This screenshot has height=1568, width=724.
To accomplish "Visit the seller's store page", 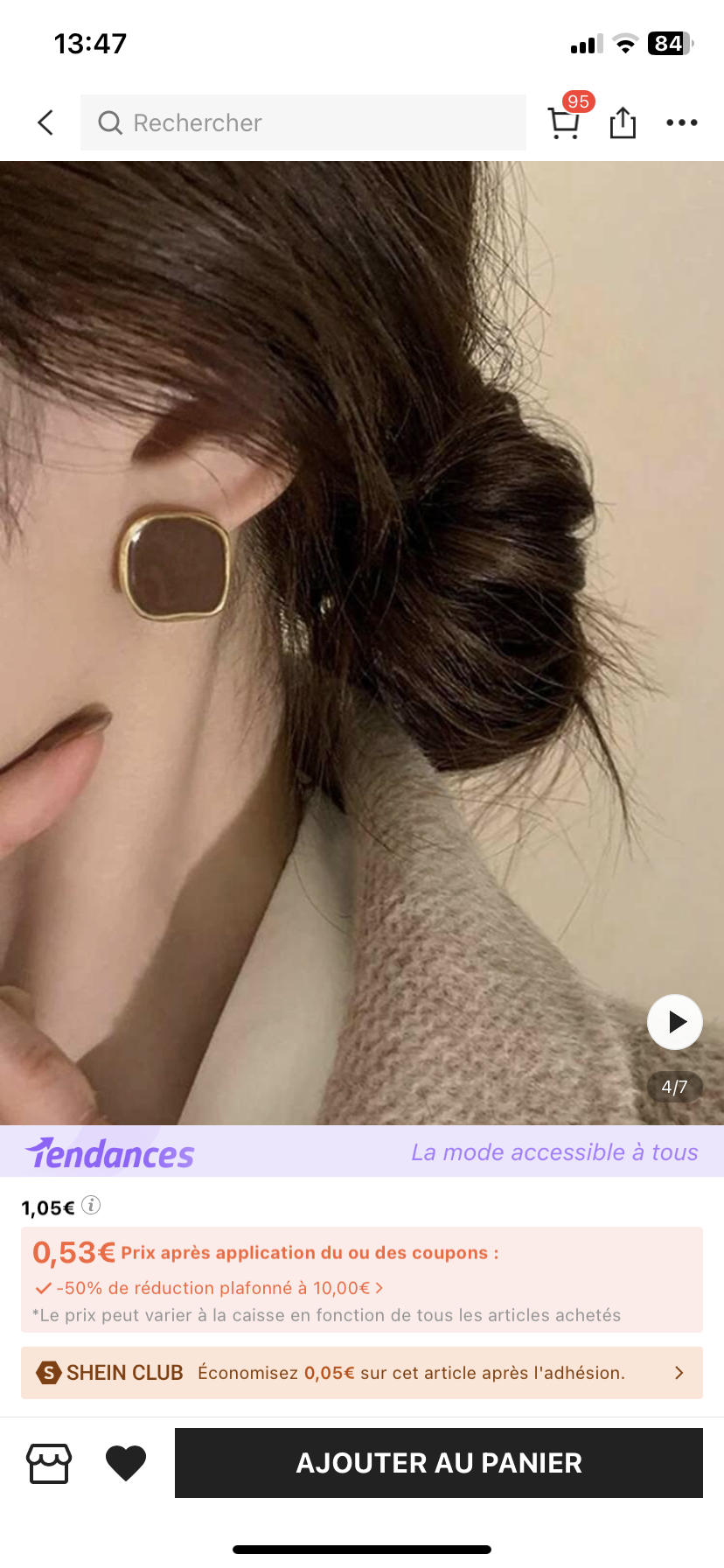I will (x=49, y=1463).
